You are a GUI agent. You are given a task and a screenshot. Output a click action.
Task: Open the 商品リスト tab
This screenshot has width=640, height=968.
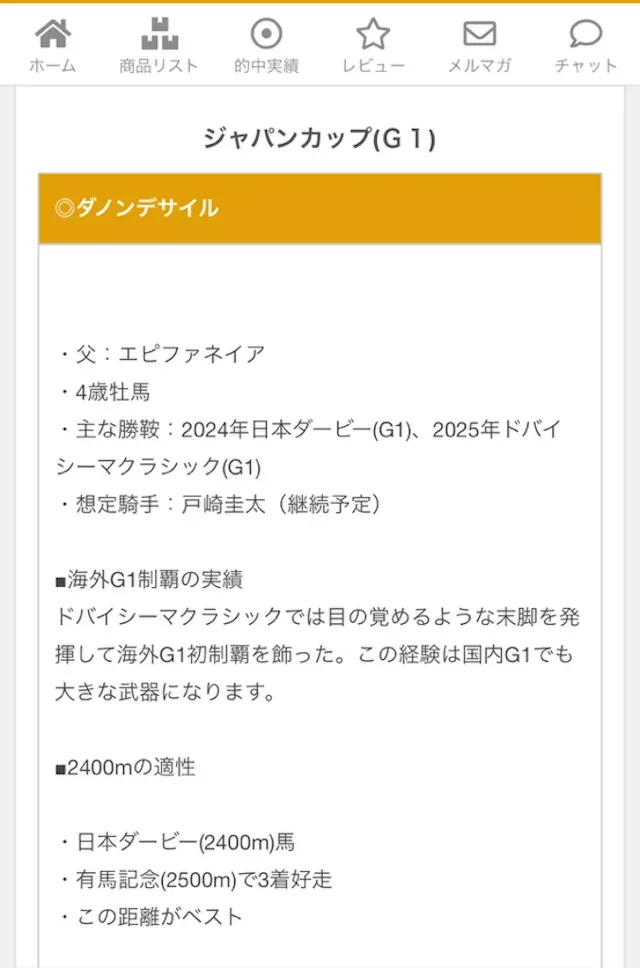159,45
